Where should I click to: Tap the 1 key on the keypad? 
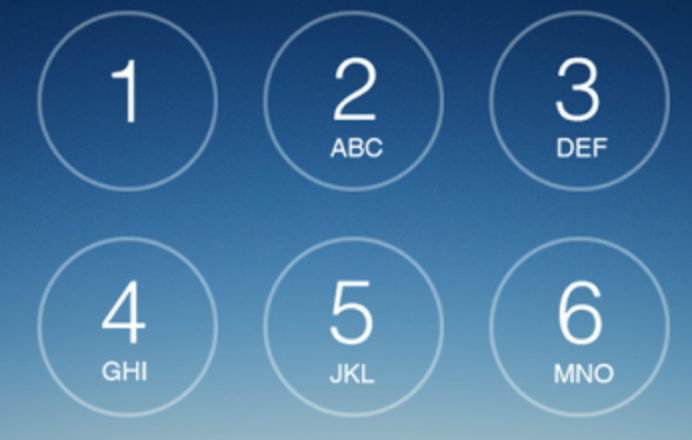(x=128, y=99)
